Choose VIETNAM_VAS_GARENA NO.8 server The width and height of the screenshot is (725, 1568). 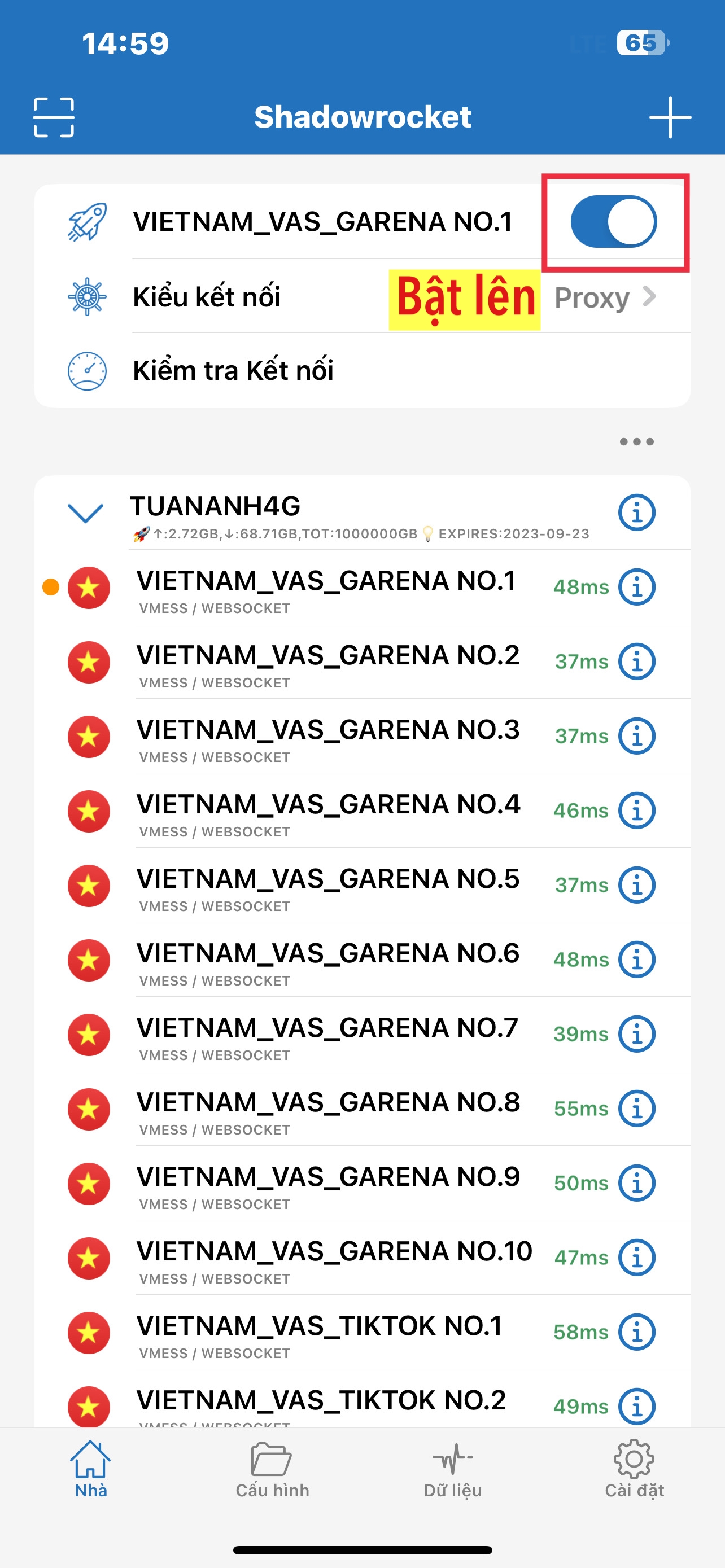(327, 1109)
